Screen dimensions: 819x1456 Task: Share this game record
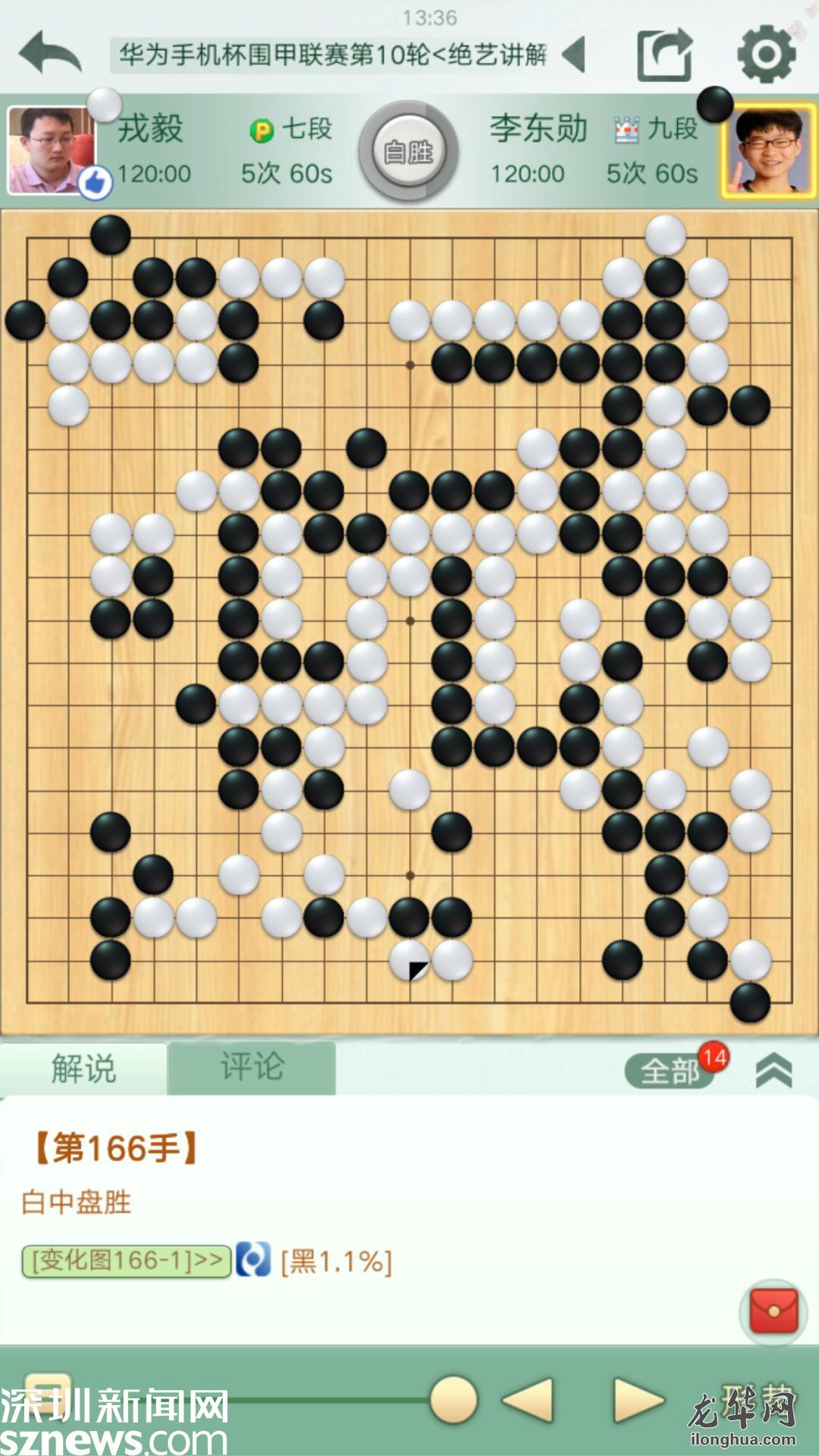tap(664, 54)
